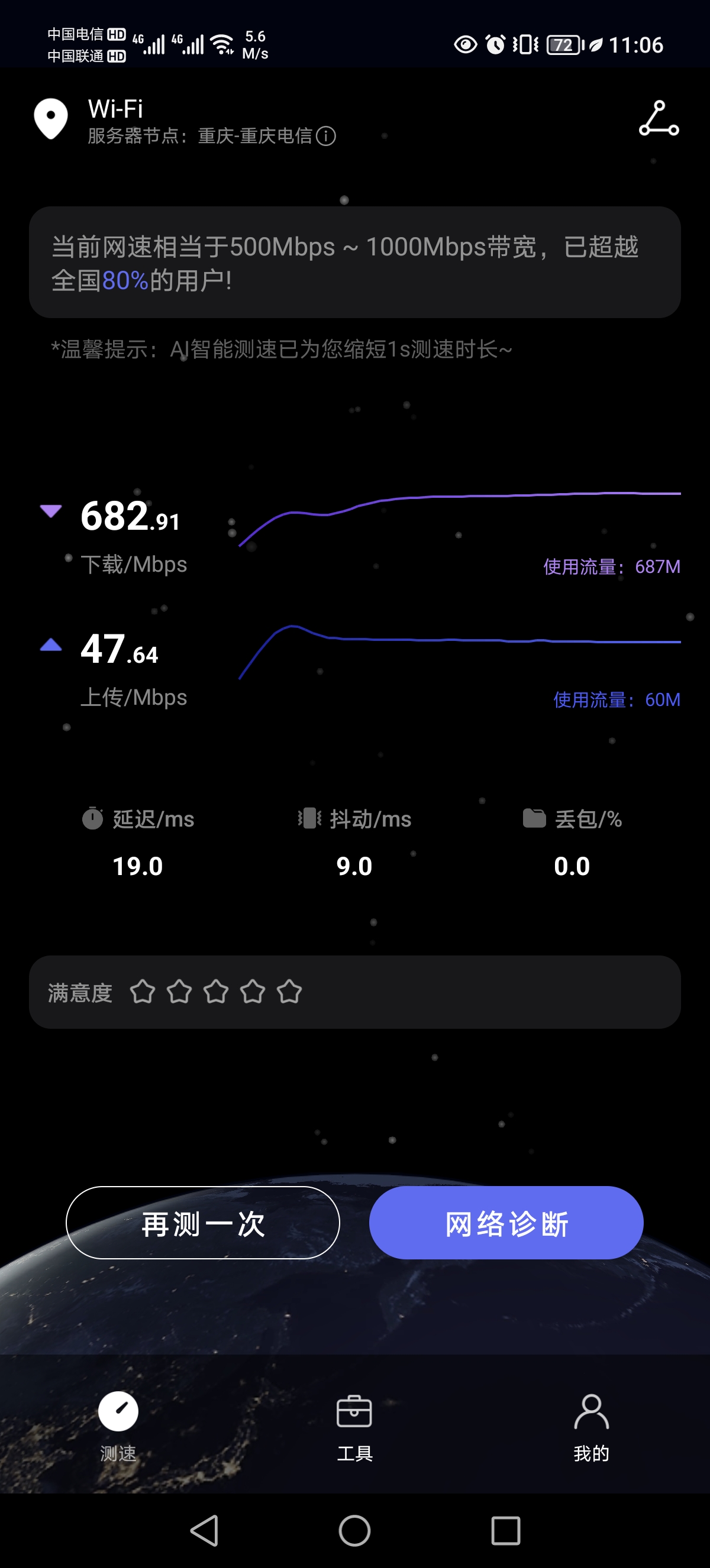Viewport: 710px width, 1568px height.
Task: Switch to the 测速 tab
Action: pos(118,1426)
